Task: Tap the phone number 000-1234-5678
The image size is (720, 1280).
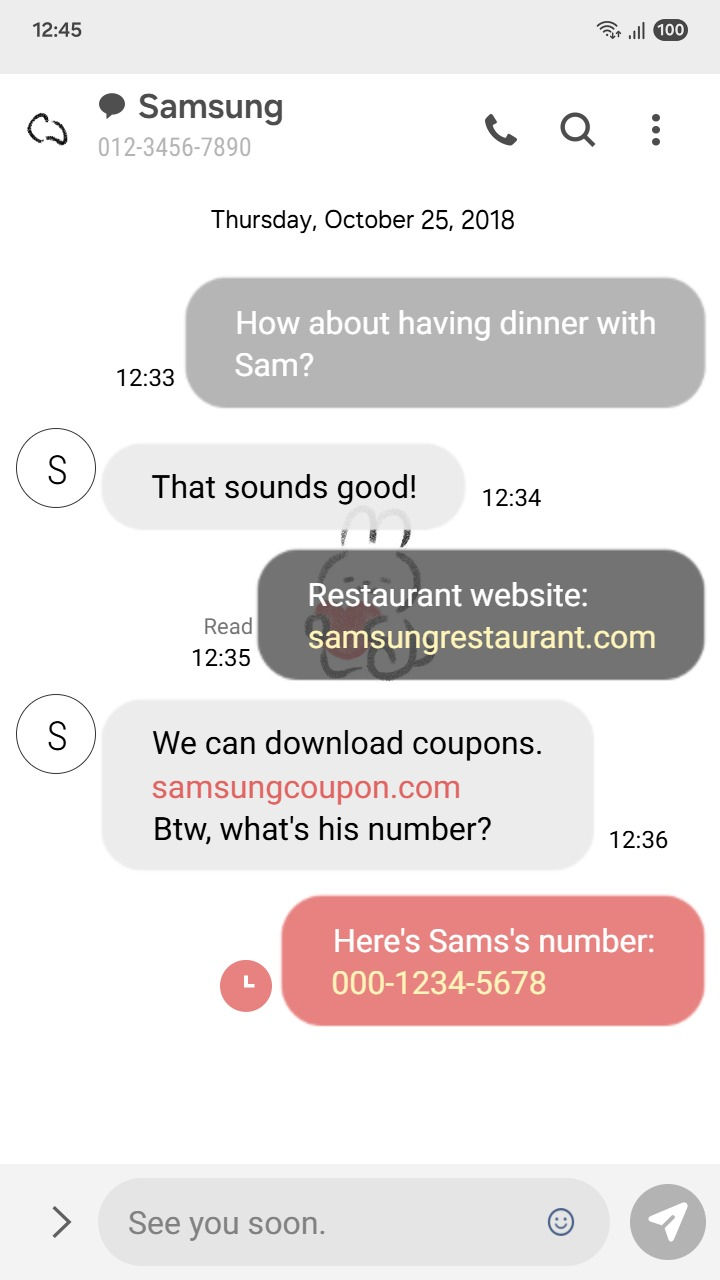Action: (x=438, y=983)
